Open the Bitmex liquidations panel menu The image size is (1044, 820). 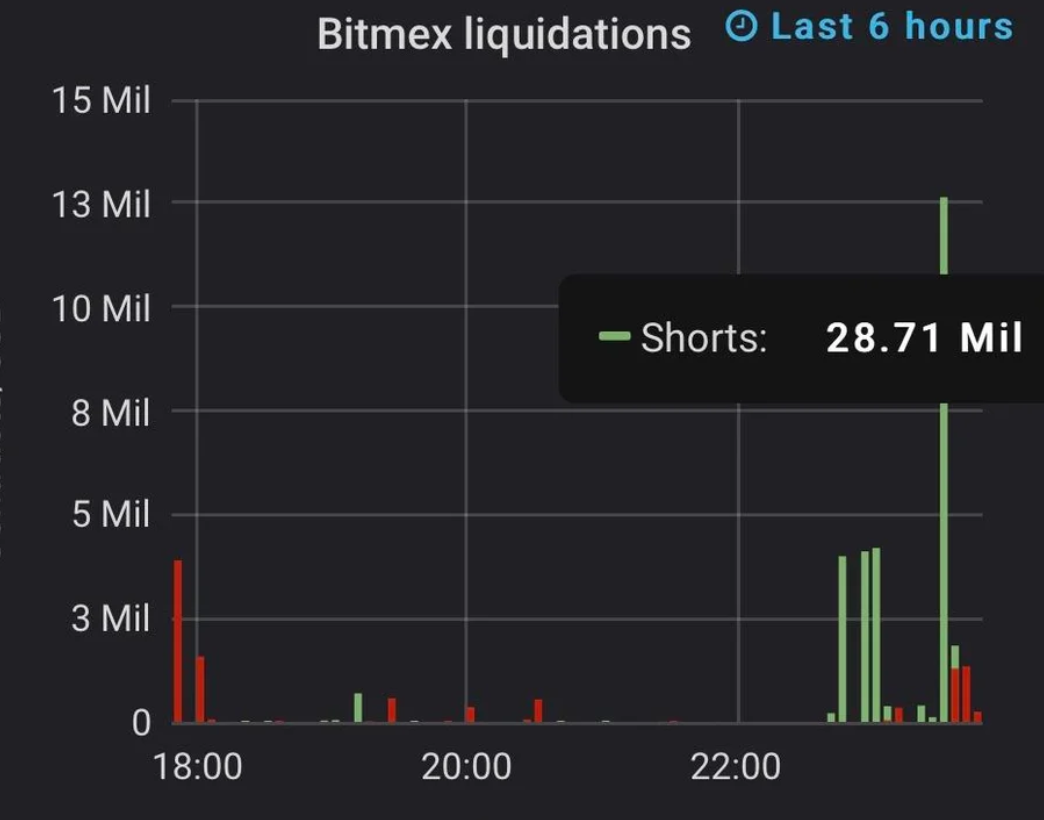pyautogui.click(x=503, y=34)
